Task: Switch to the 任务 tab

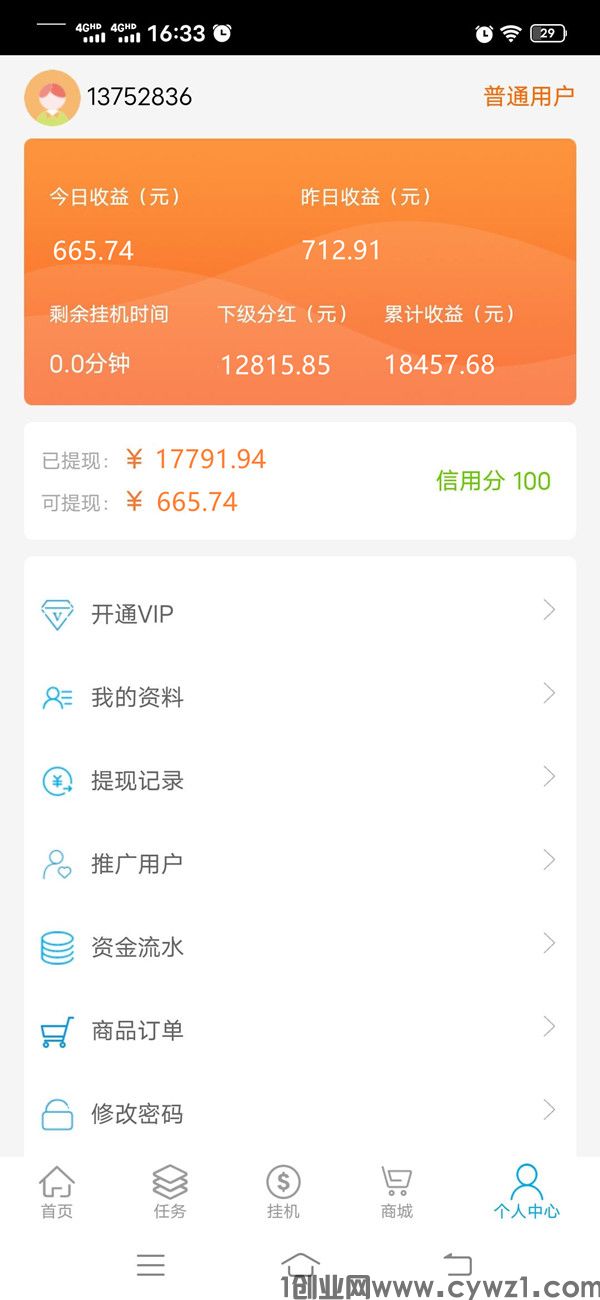Action: (x=170, y=1192)
